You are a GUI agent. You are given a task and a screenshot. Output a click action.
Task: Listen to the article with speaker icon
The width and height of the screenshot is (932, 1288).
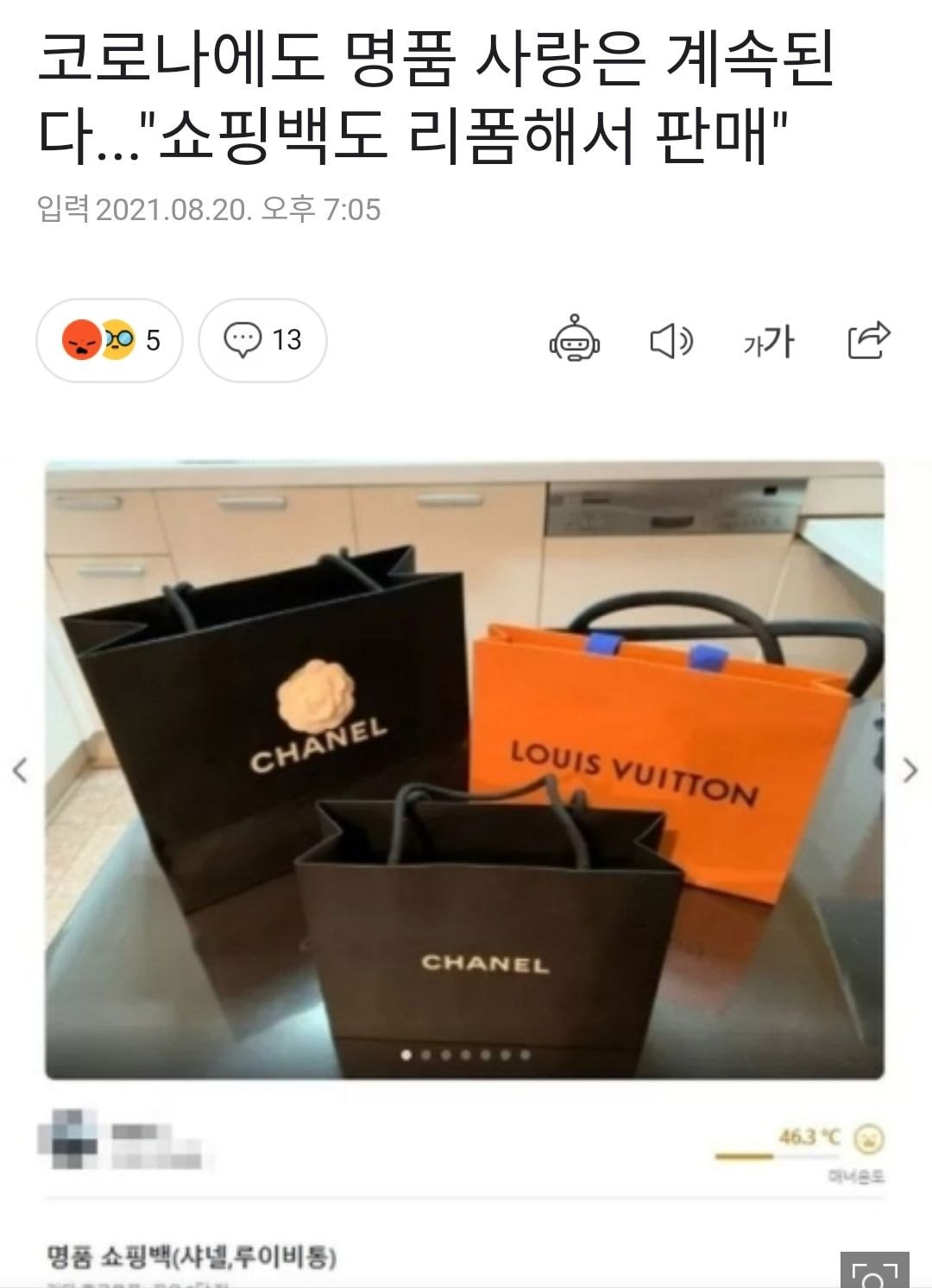(671, 341)
